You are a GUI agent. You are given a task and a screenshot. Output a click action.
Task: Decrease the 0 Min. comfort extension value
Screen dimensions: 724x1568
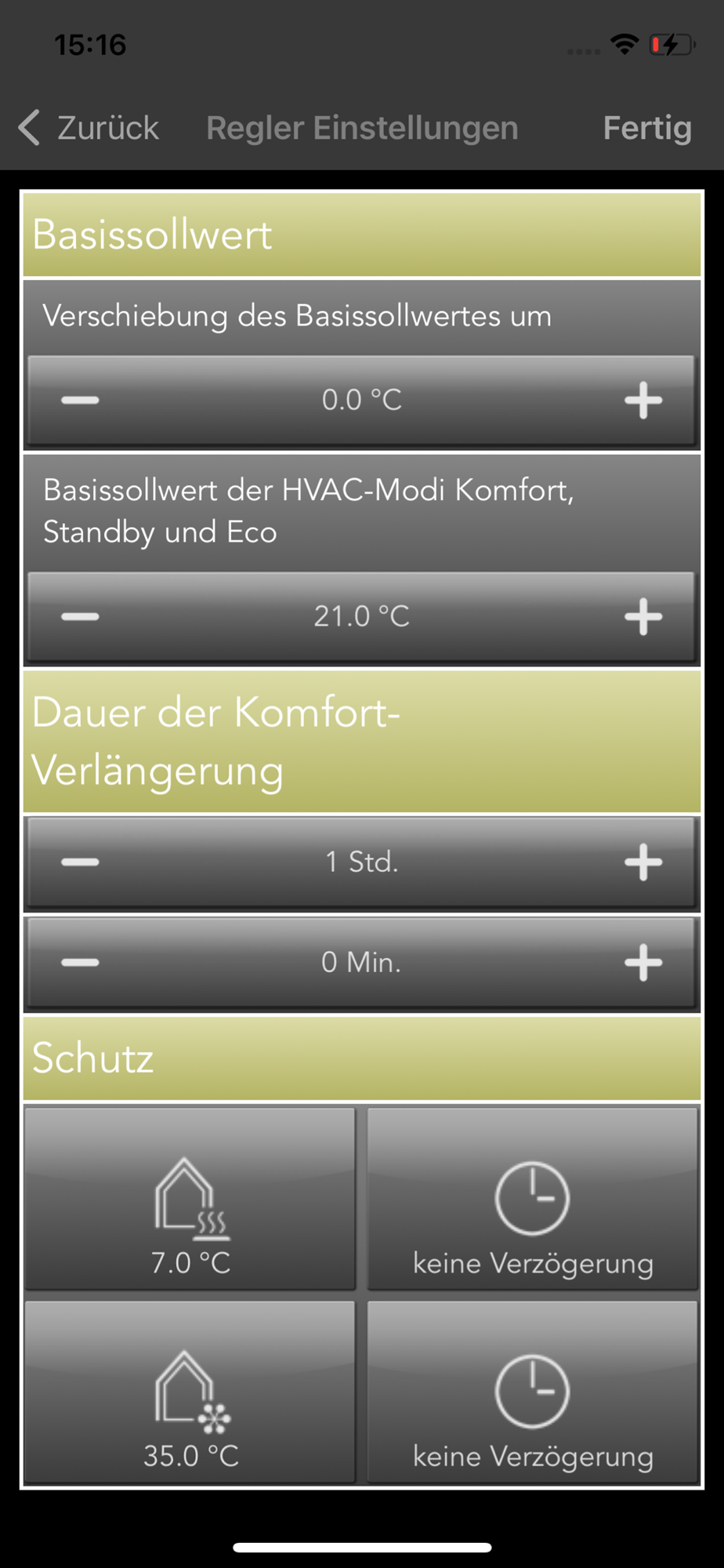(81, 962)
